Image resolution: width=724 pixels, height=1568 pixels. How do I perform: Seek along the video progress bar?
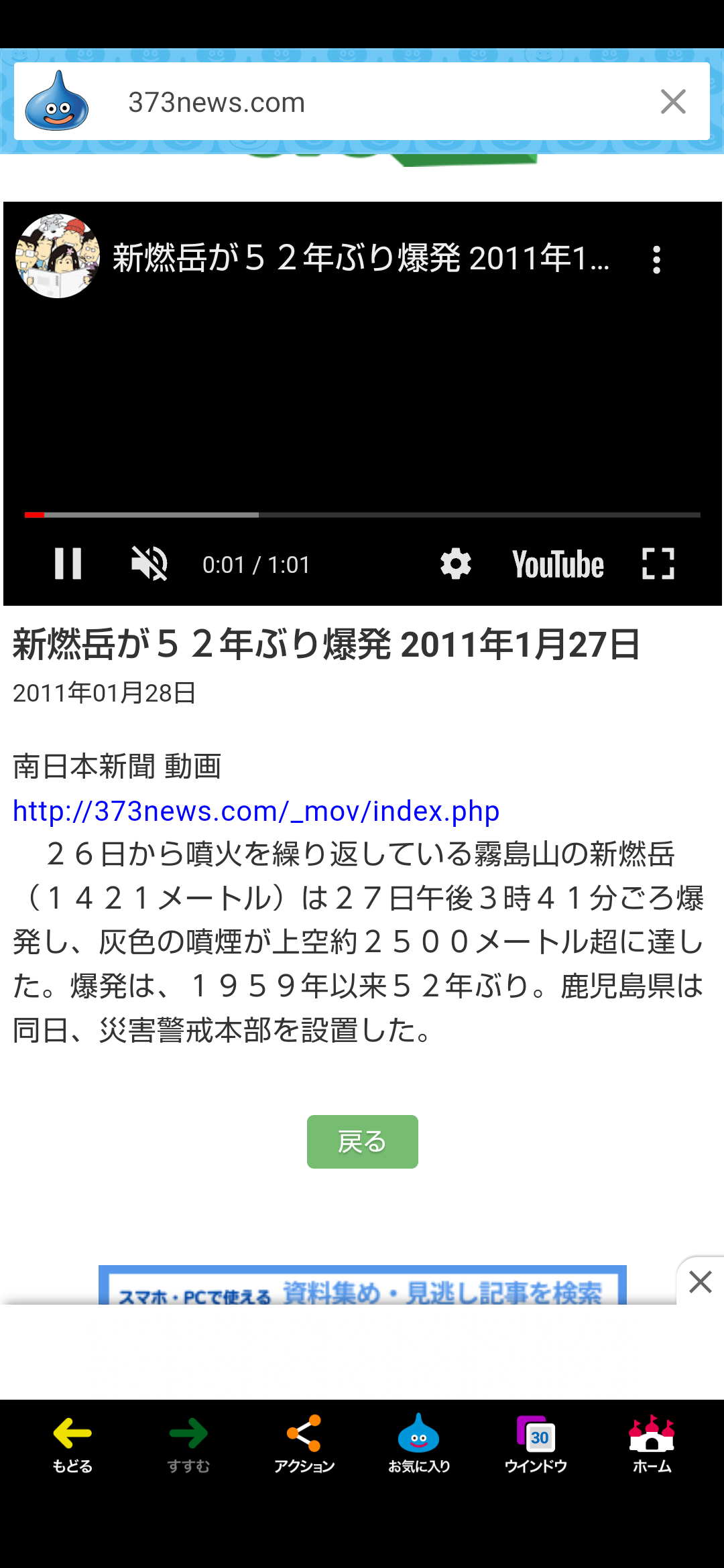[x=363, y=515]
